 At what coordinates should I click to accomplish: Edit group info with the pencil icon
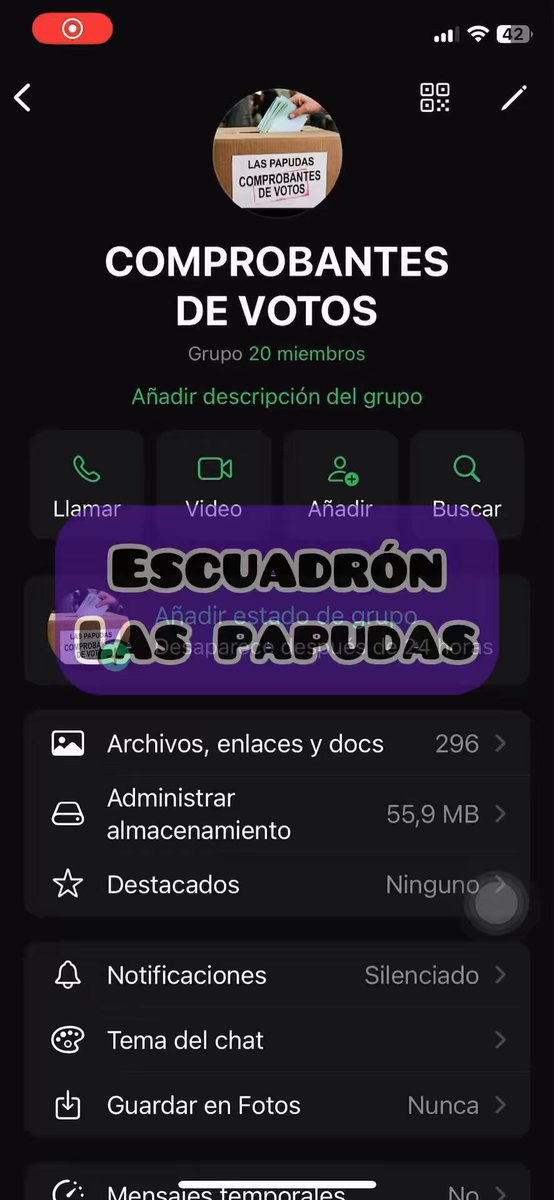point(513,97)
